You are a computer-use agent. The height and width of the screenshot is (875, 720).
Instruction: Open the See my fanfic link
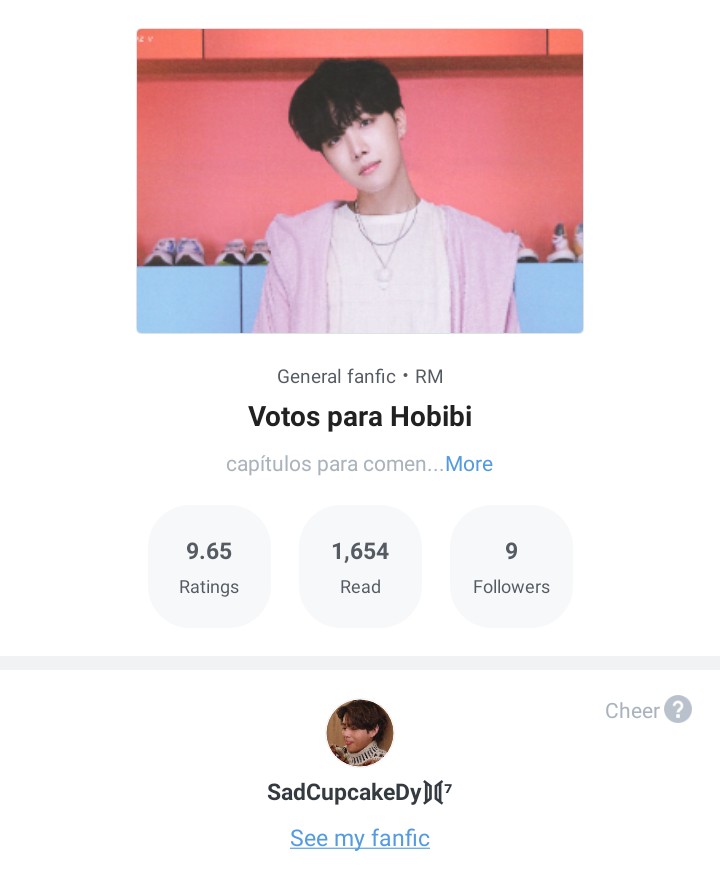coord(360,838)
